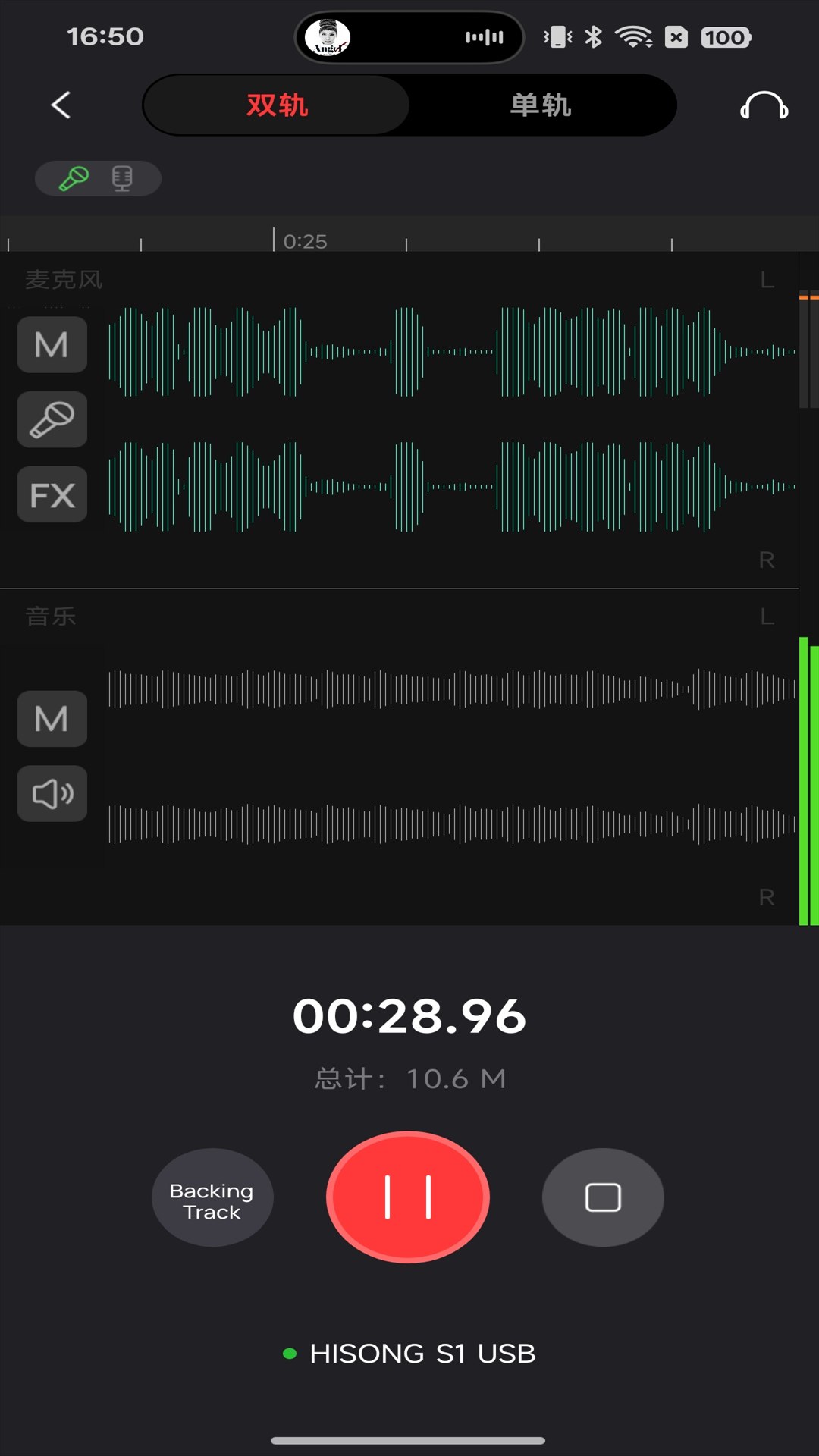819x1456 pixels.
Task: Stop the recording with the square button
Action: tap(603, 1198)
